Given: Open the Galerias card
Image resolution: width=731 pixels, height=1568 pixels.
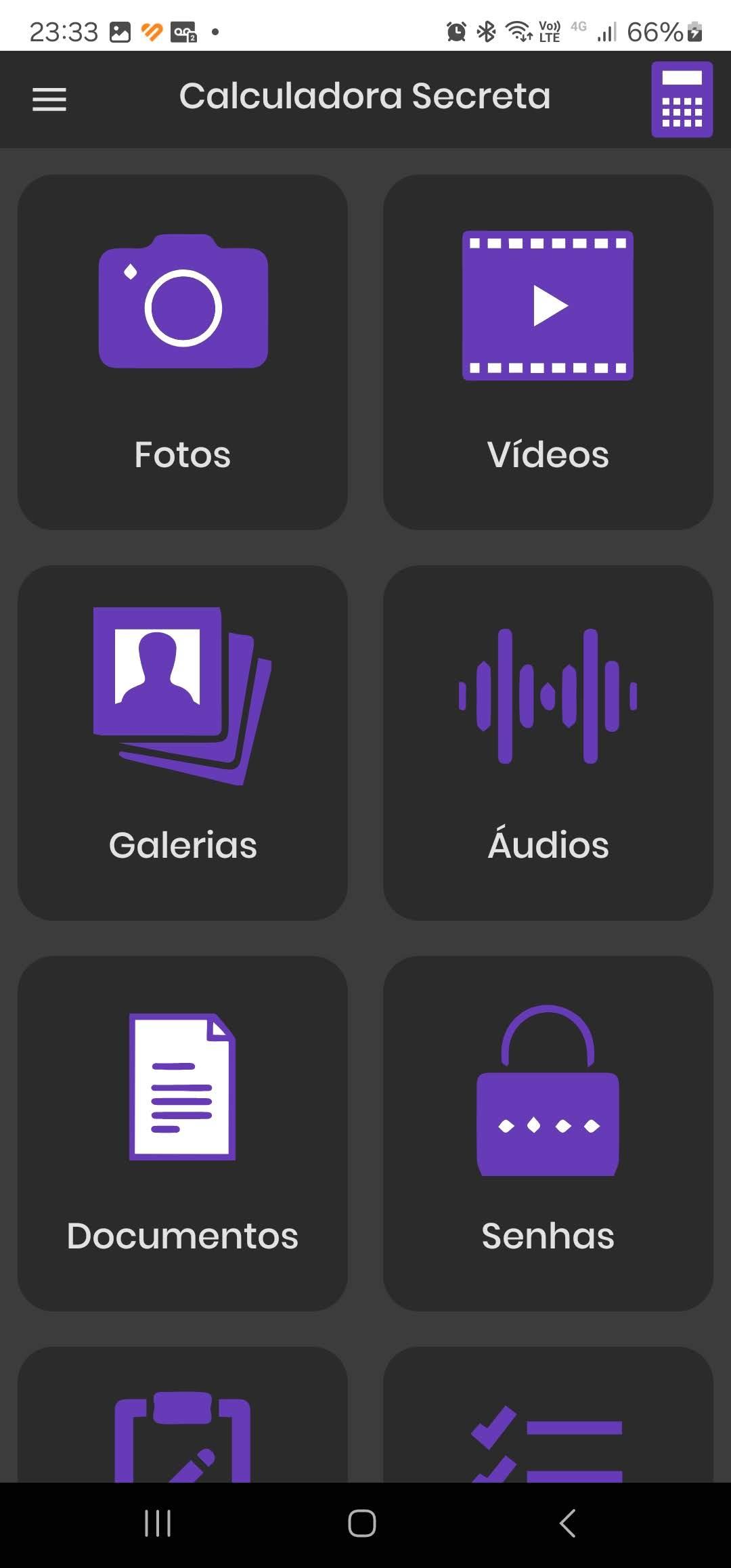Looking at the screenshot, I should (x=183, y=743).
